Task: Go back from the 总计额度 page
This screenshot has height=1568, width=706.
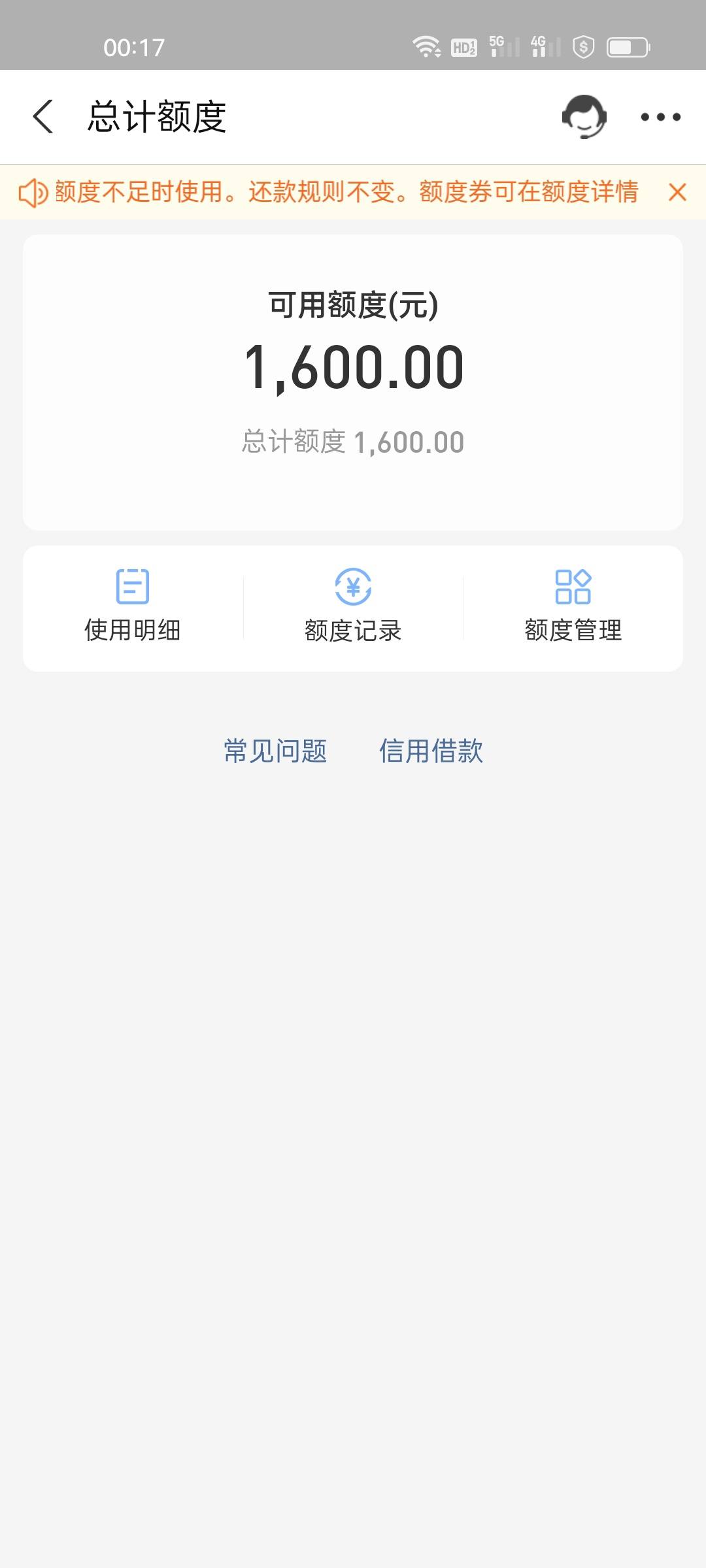Action: 43,117
